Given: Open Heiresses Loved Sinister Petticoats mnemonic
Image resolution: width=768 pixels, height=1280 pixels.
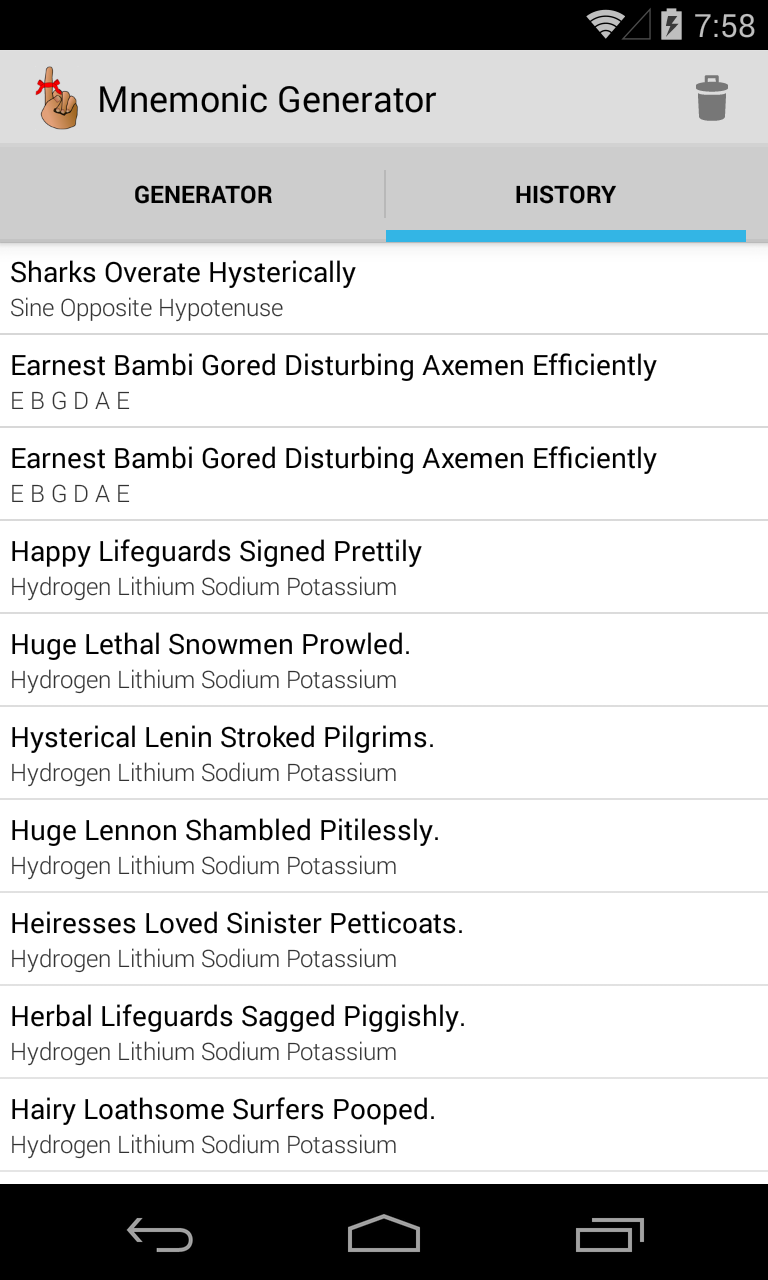Looking at the screenshot, I should click(384, 939).
